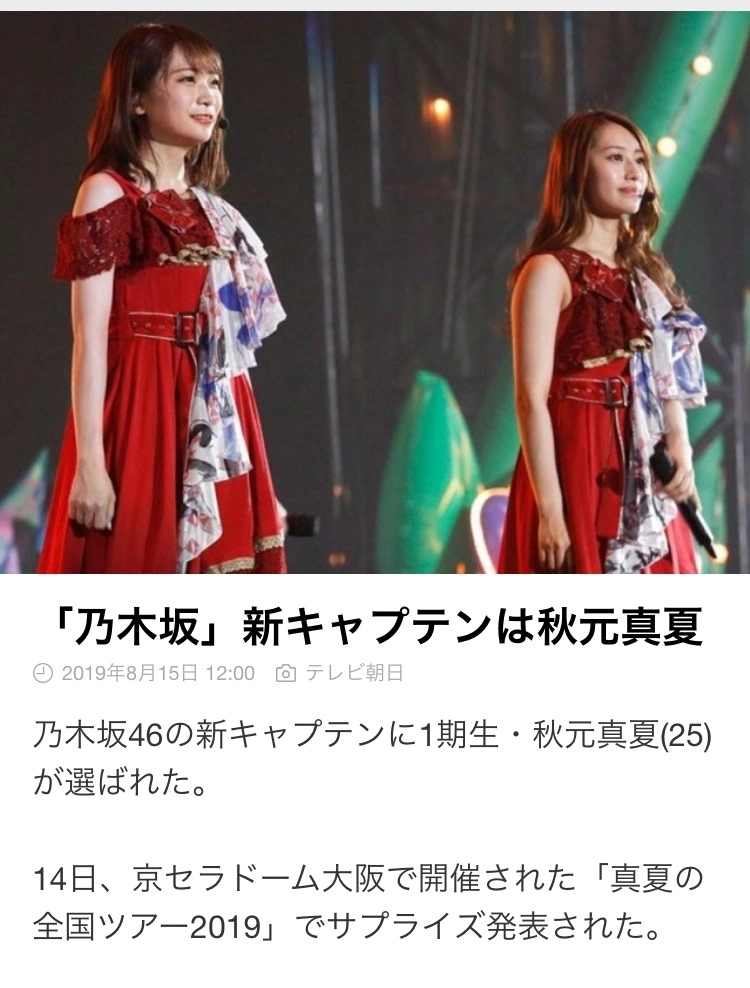This screenshot has height=988, width=750.
Task: Open the article's header photo full screen
Action: 375,292
